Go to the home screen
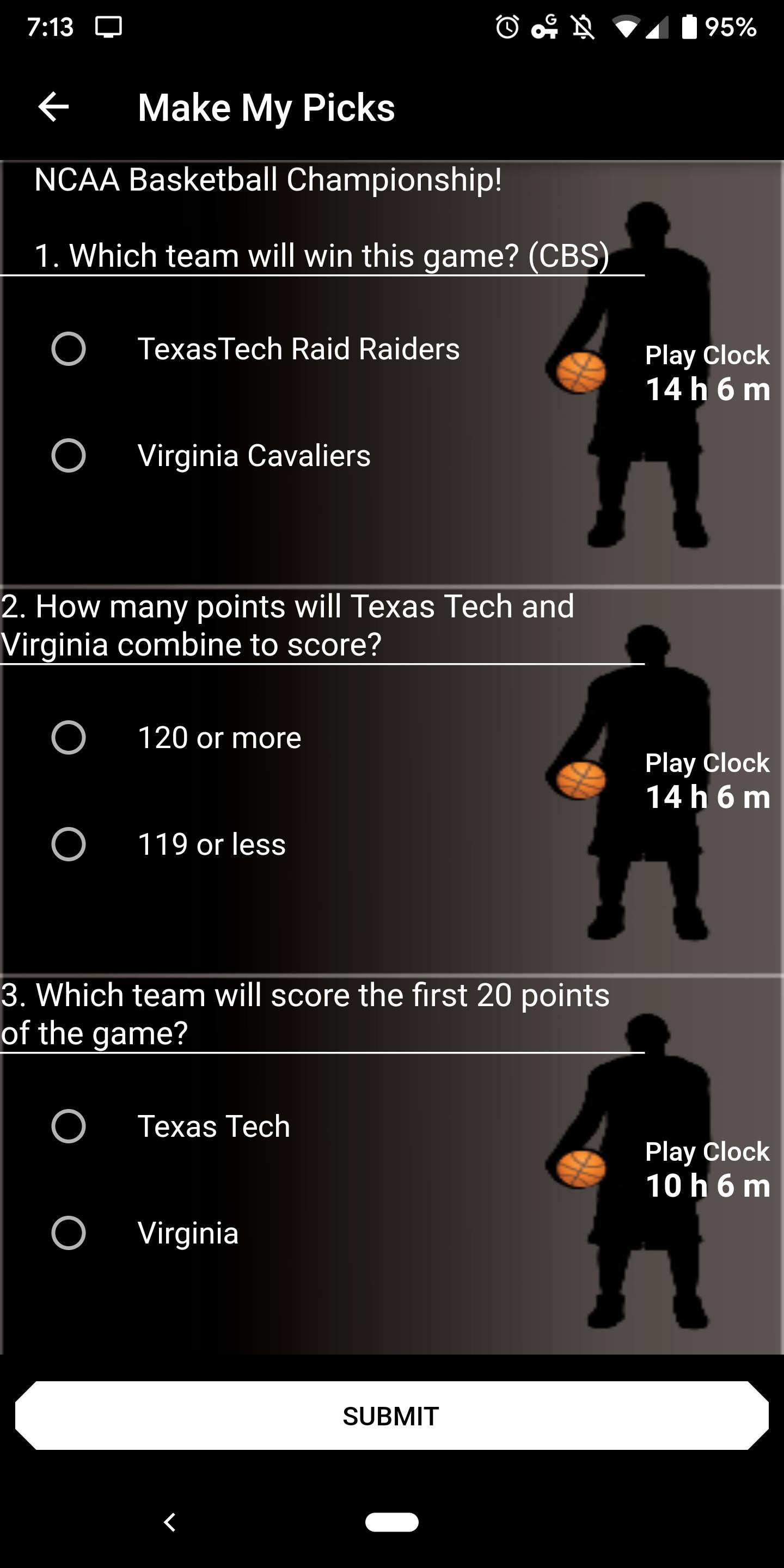784x1568 pixels. click(391, 1522)
